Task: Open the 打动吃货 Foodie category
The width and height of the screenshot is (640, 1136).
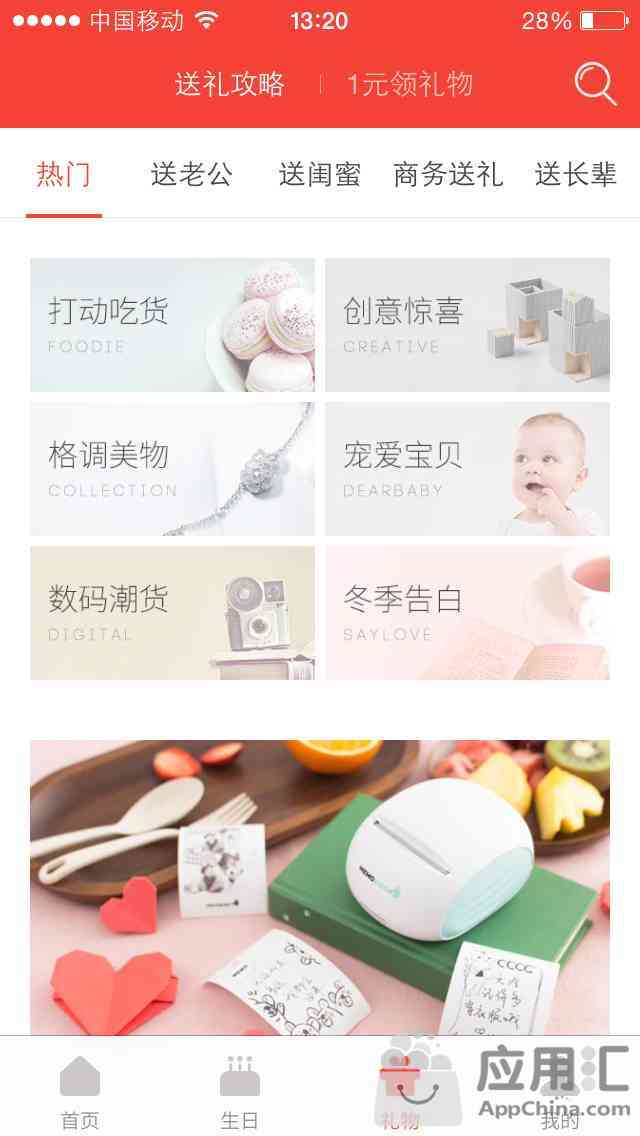Action: coord(172,325)
